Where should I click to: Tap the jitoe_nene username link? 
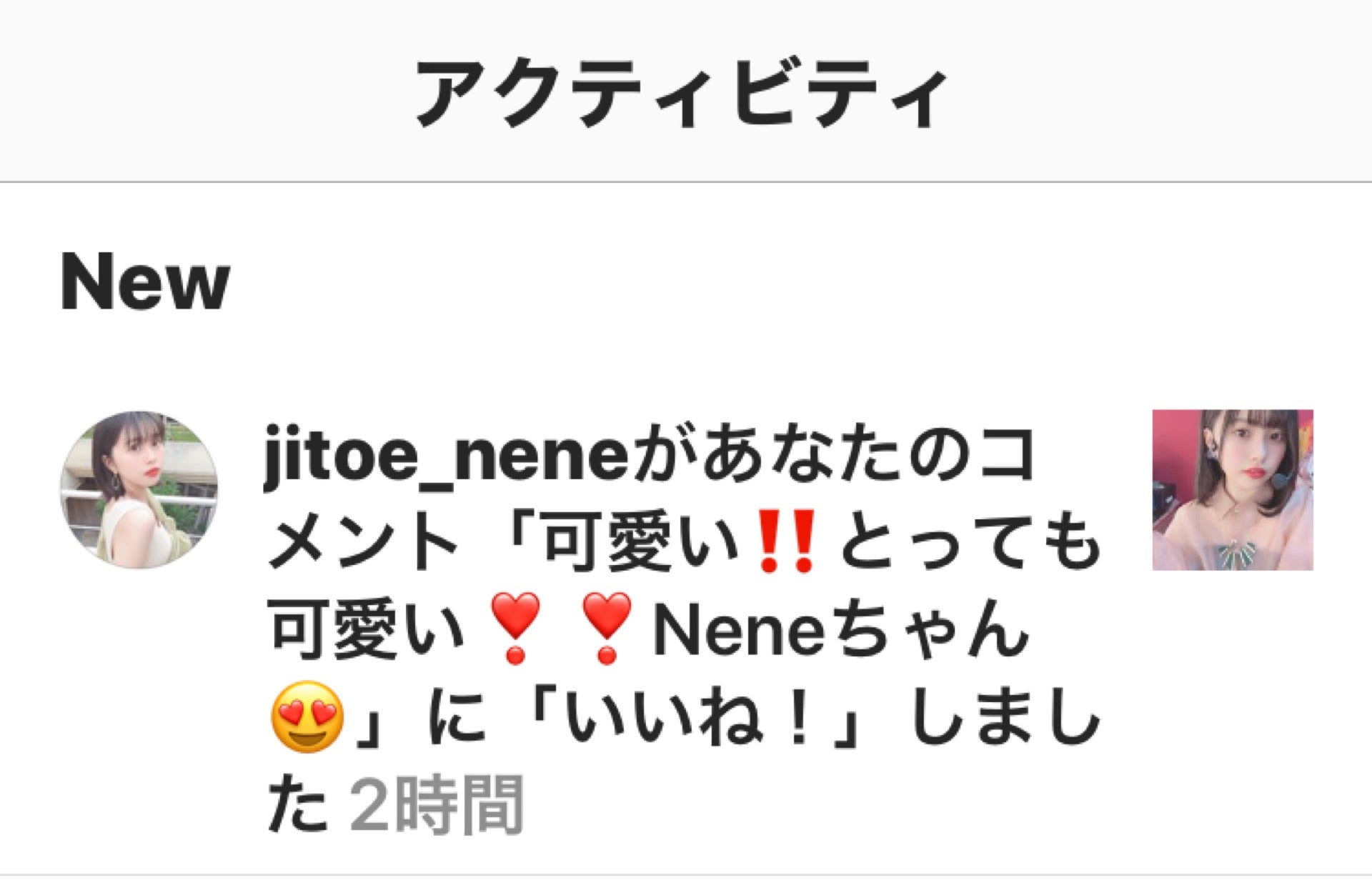click(446, 454)
